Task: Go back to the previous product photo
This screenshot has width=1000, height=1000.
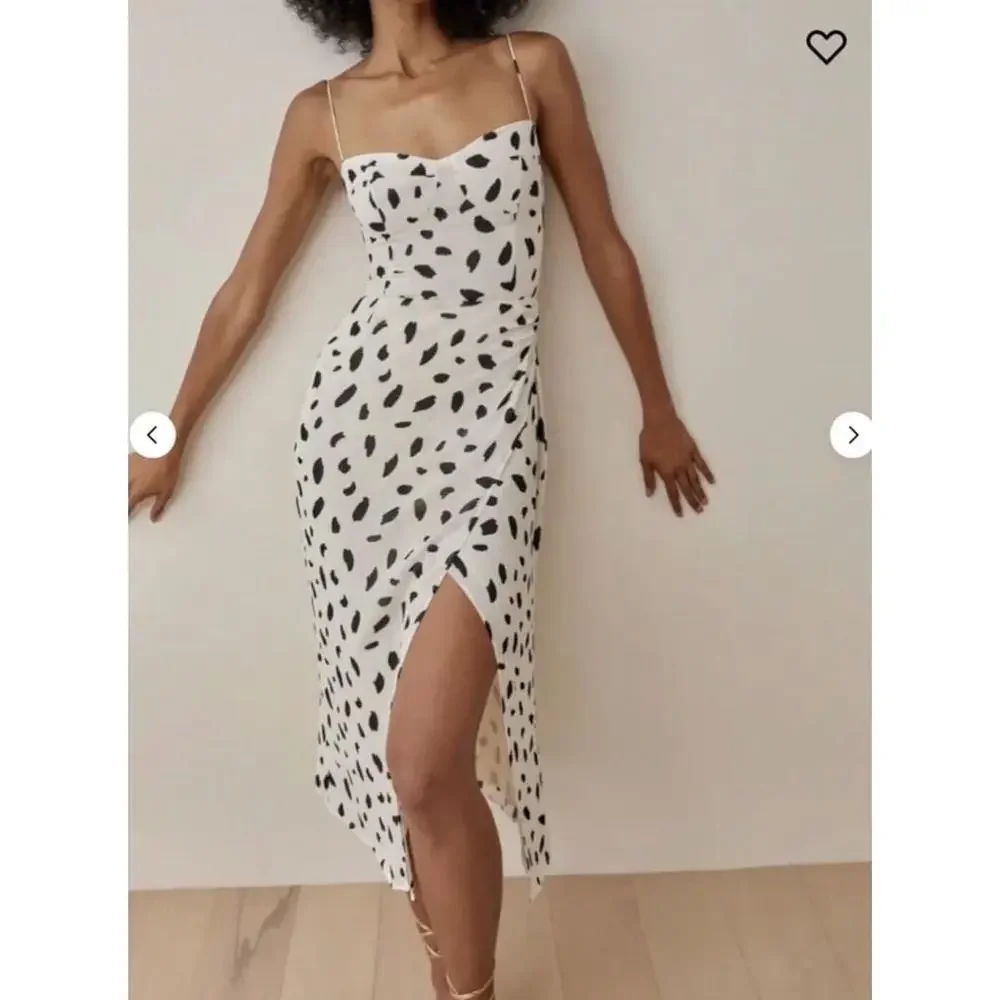Action: [153, 435]
